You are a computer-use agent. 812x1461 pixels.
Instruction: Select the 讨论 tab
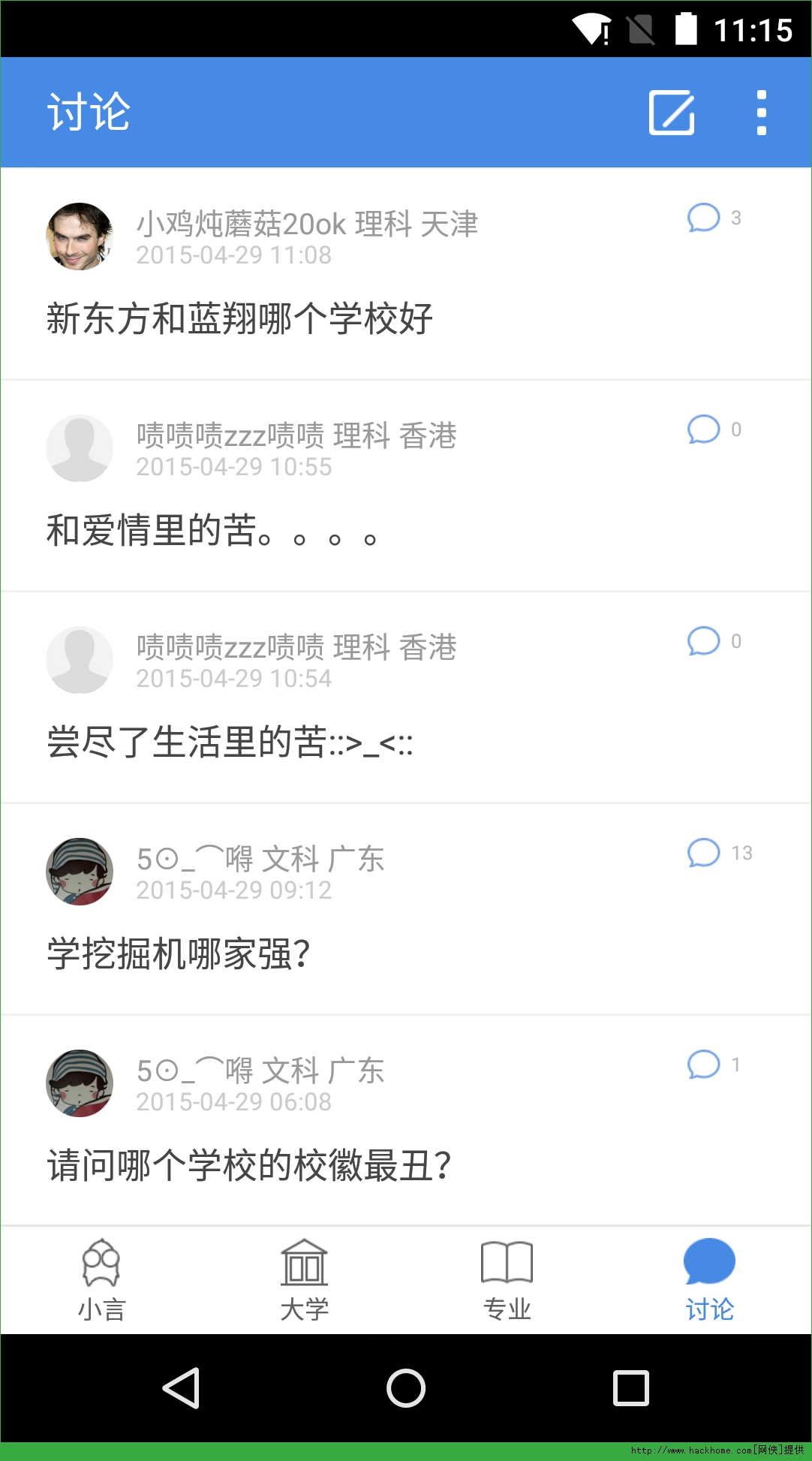(709, 1280)
